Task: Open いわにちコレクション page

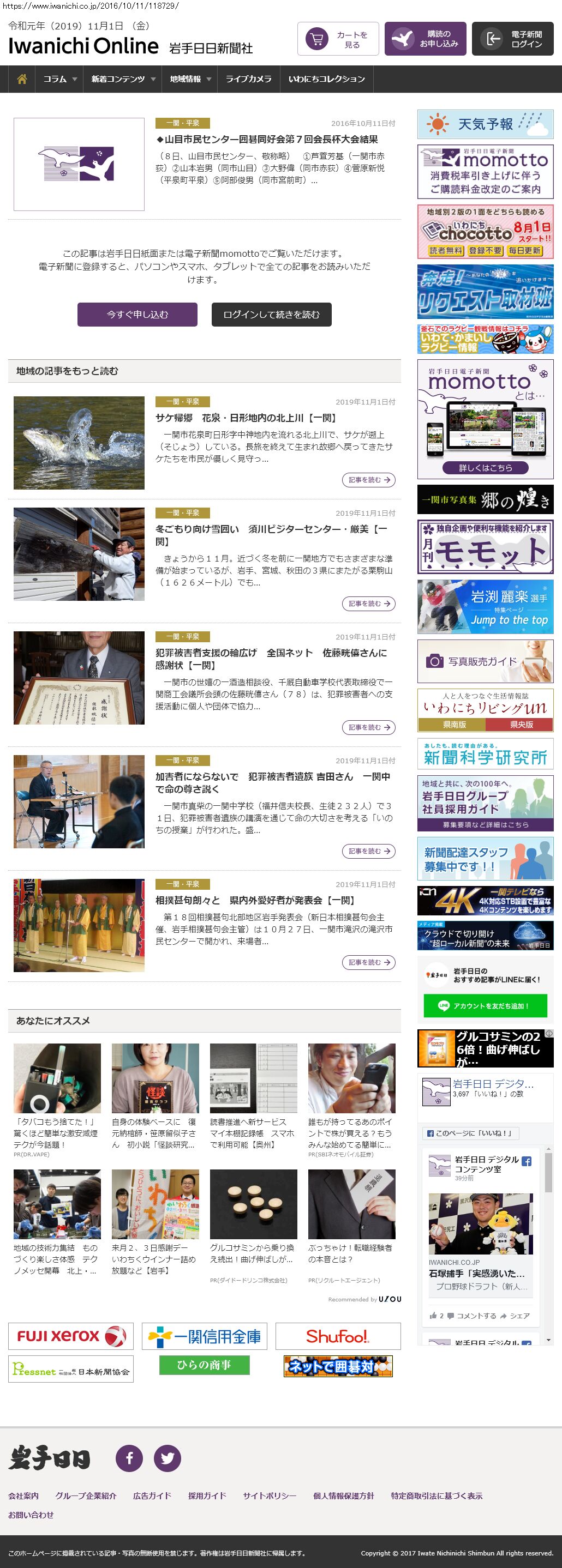Action: [326, 79]
